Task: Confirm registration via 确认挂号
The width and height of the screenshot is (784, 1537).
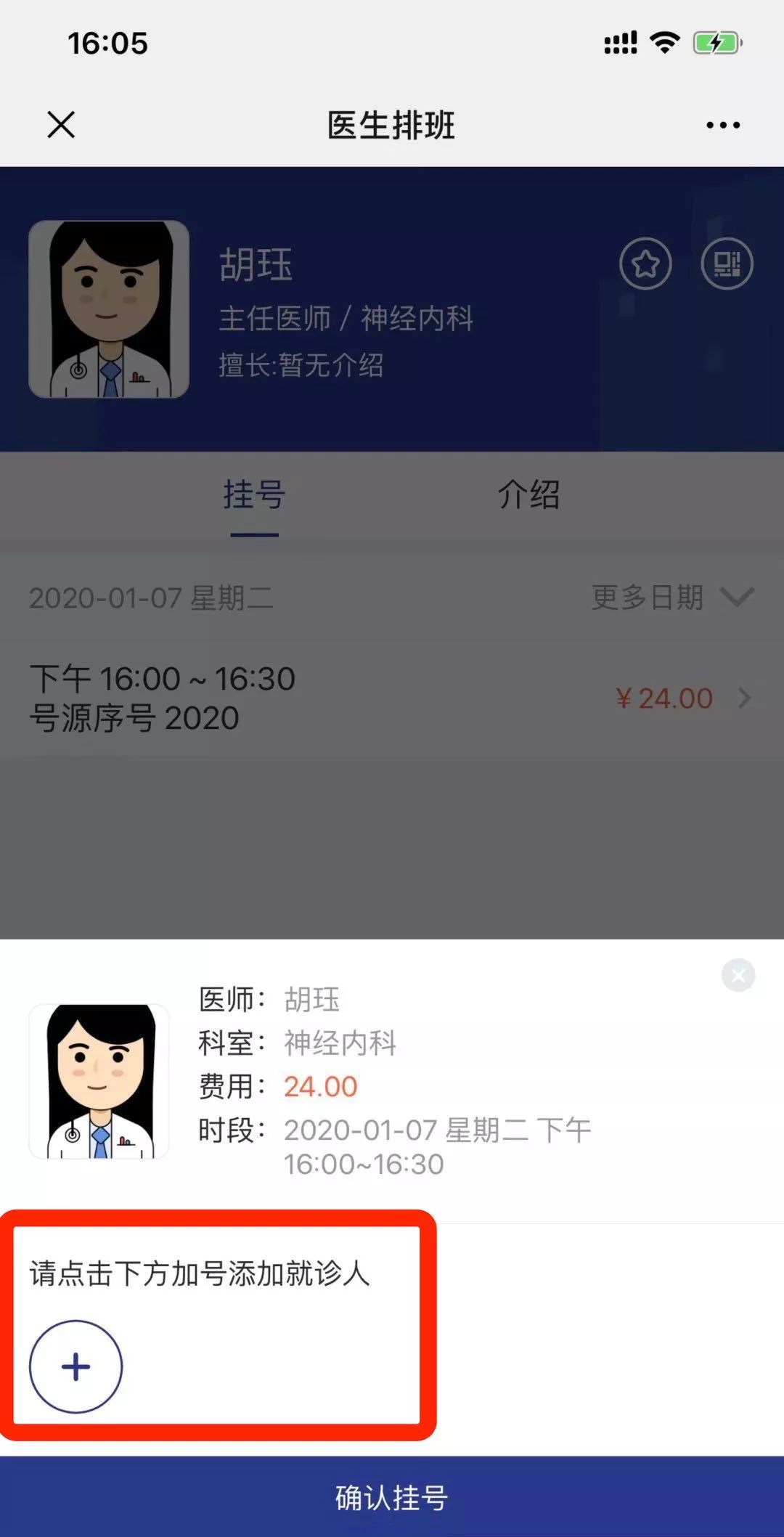Action: (392, 1497)
